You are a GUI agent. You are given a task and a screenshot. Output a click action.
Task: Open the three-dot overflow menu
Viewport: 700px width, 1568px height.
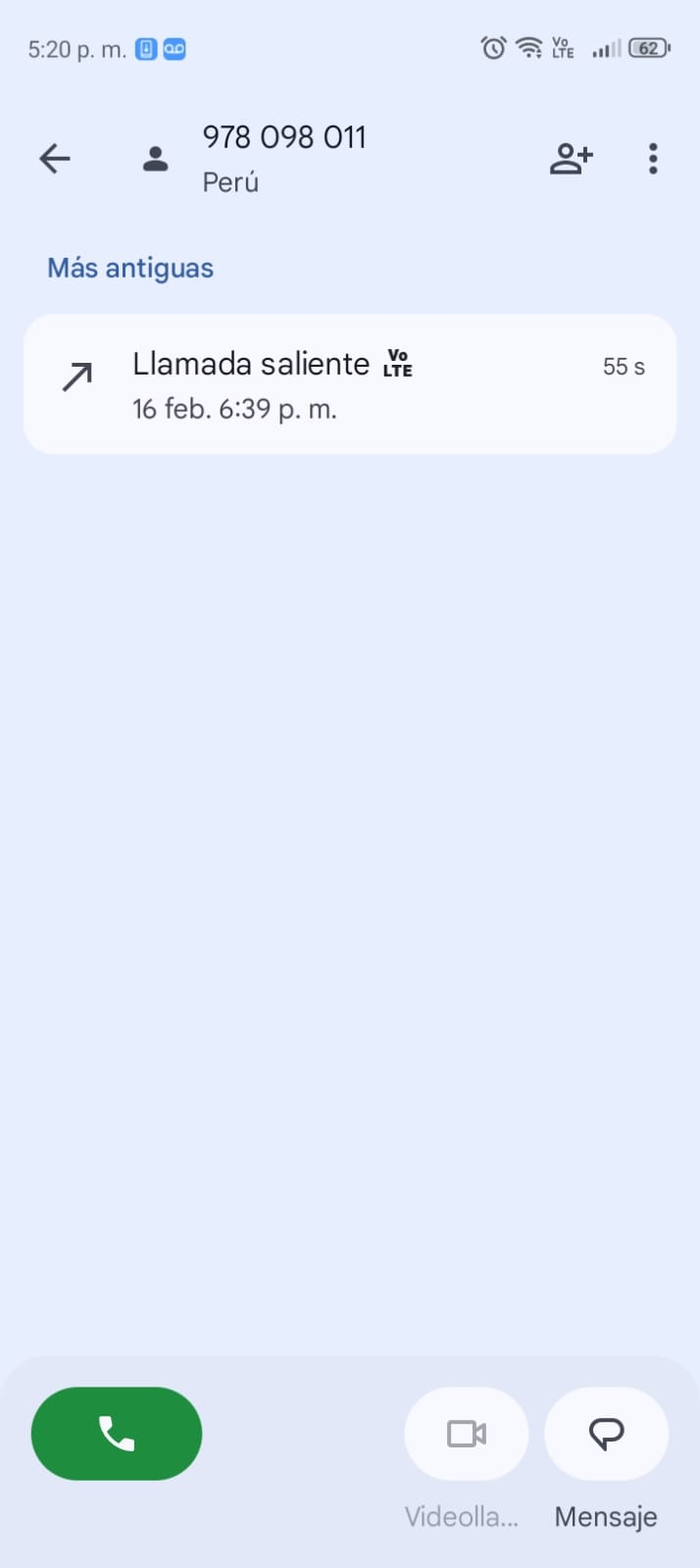pyautogui.click(x=653, y=158)
